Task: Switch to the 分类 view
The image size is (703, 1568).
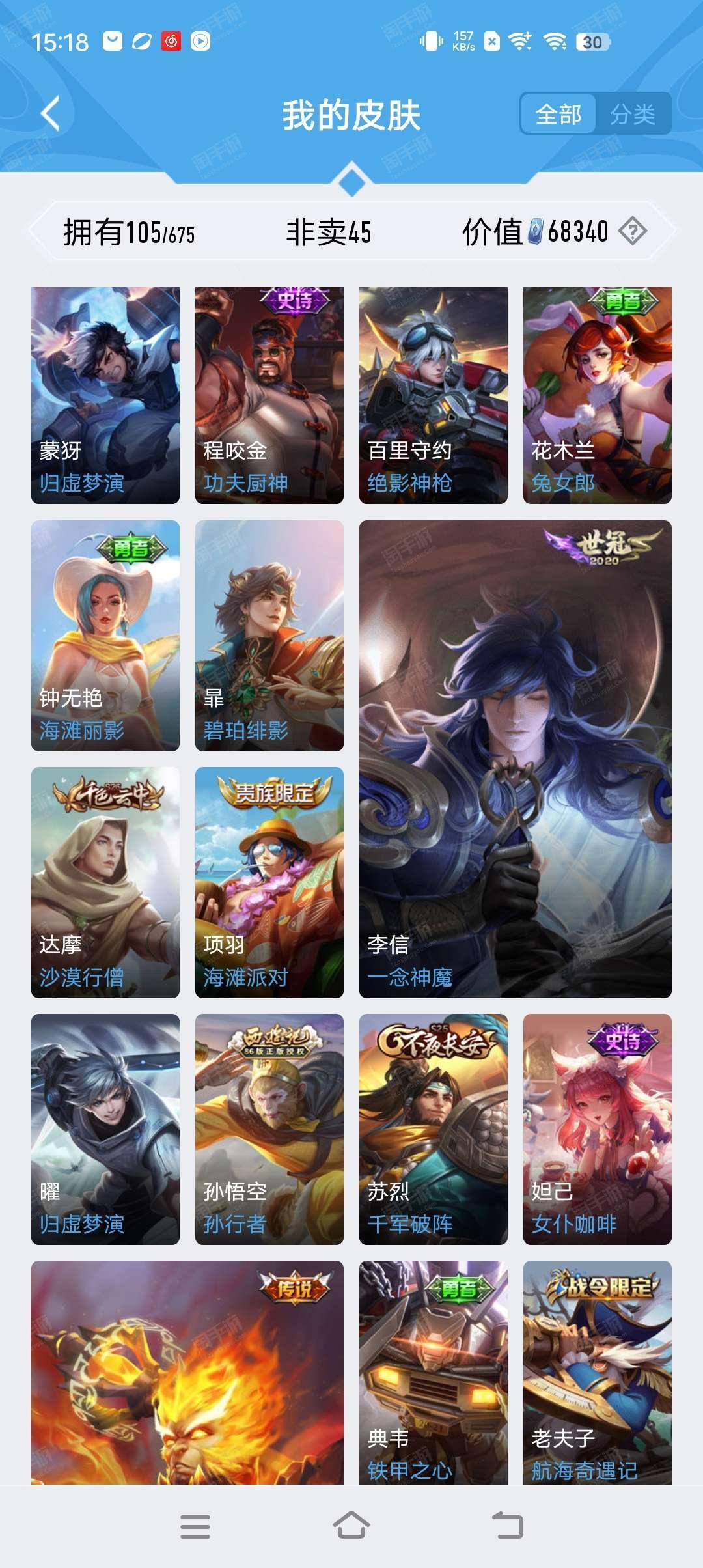Action: click(632, 114)
